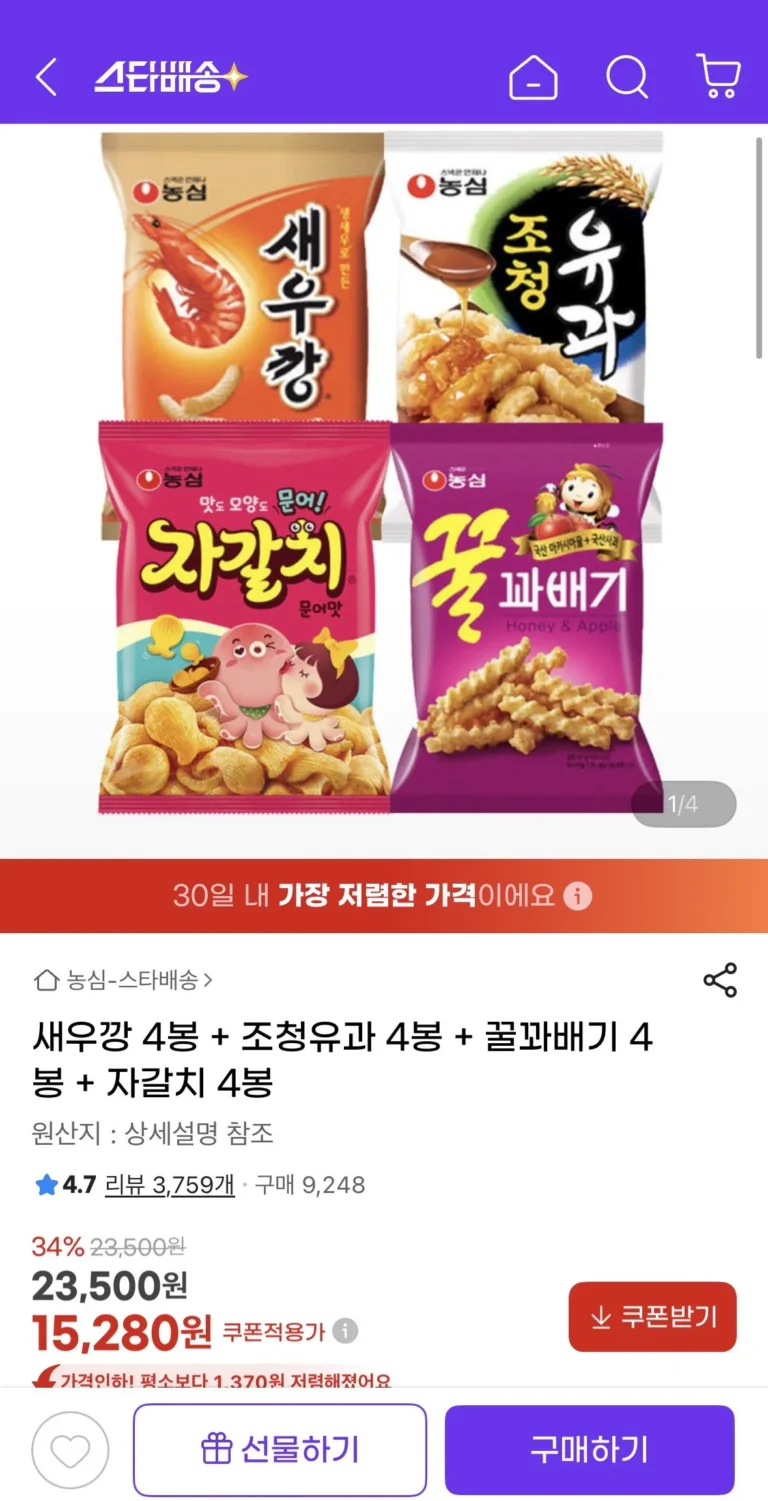Open search from the header
The image size is (768, 1501).
[627, 77]
